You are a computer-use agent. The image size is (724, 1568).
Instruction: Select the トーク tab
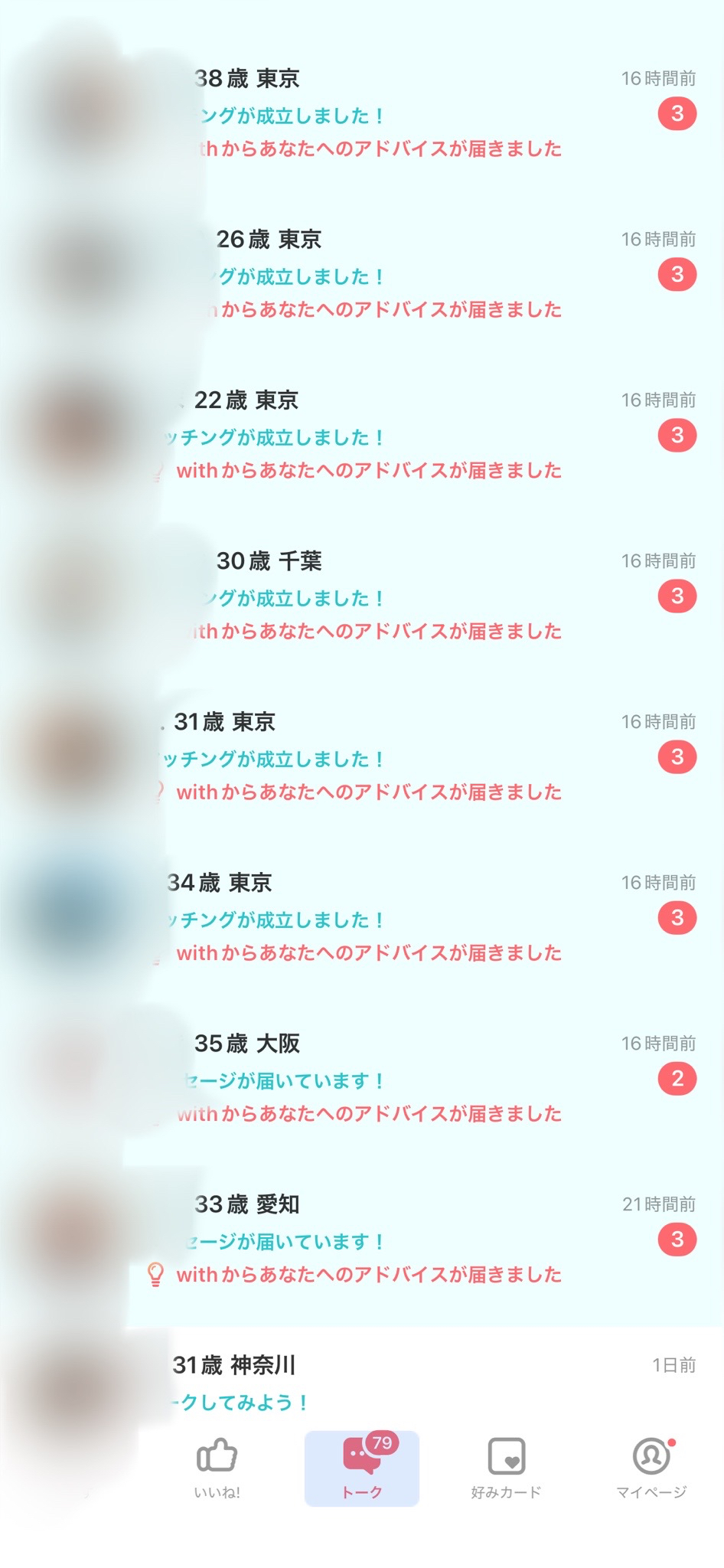pos(362,1468)
